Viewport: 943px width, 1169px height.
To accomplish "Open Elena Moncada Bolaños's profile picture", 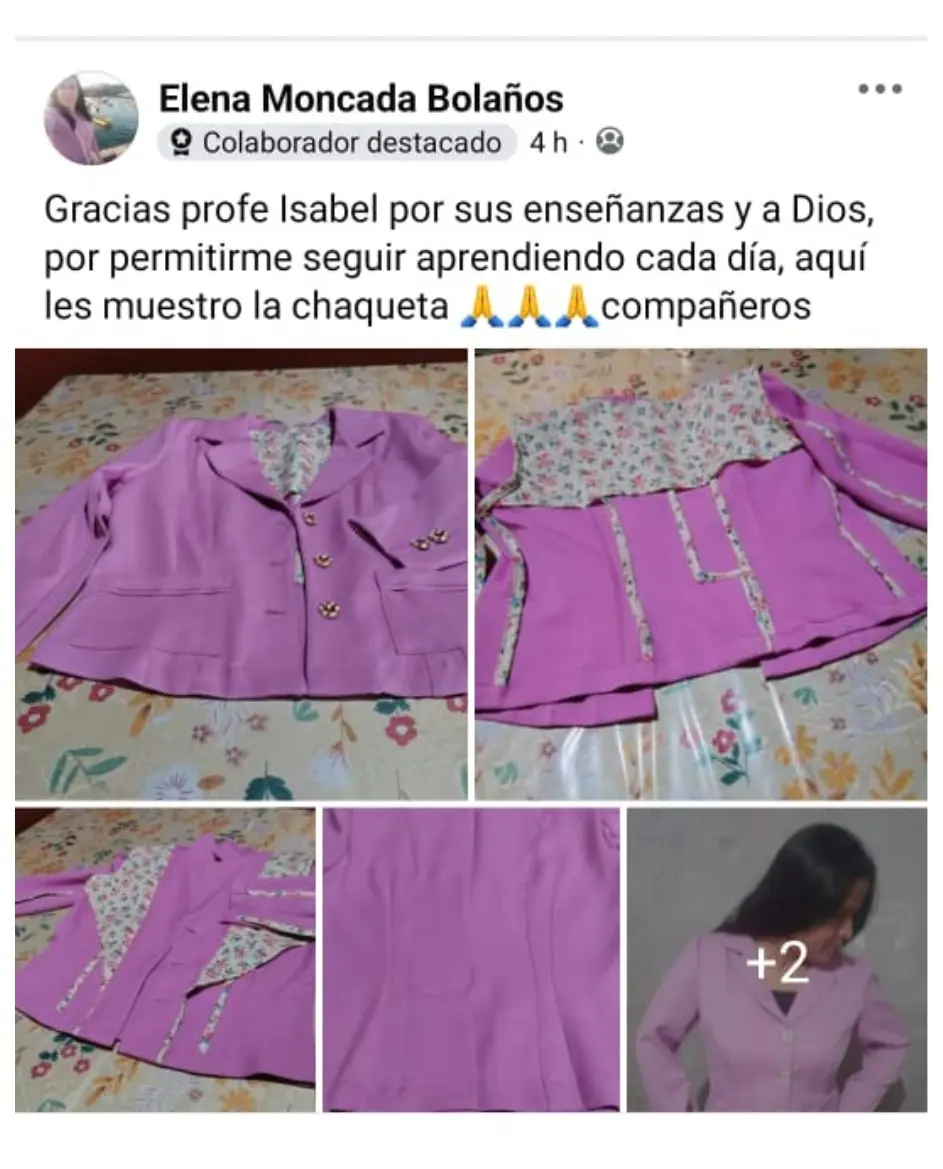I will (91, 118).
